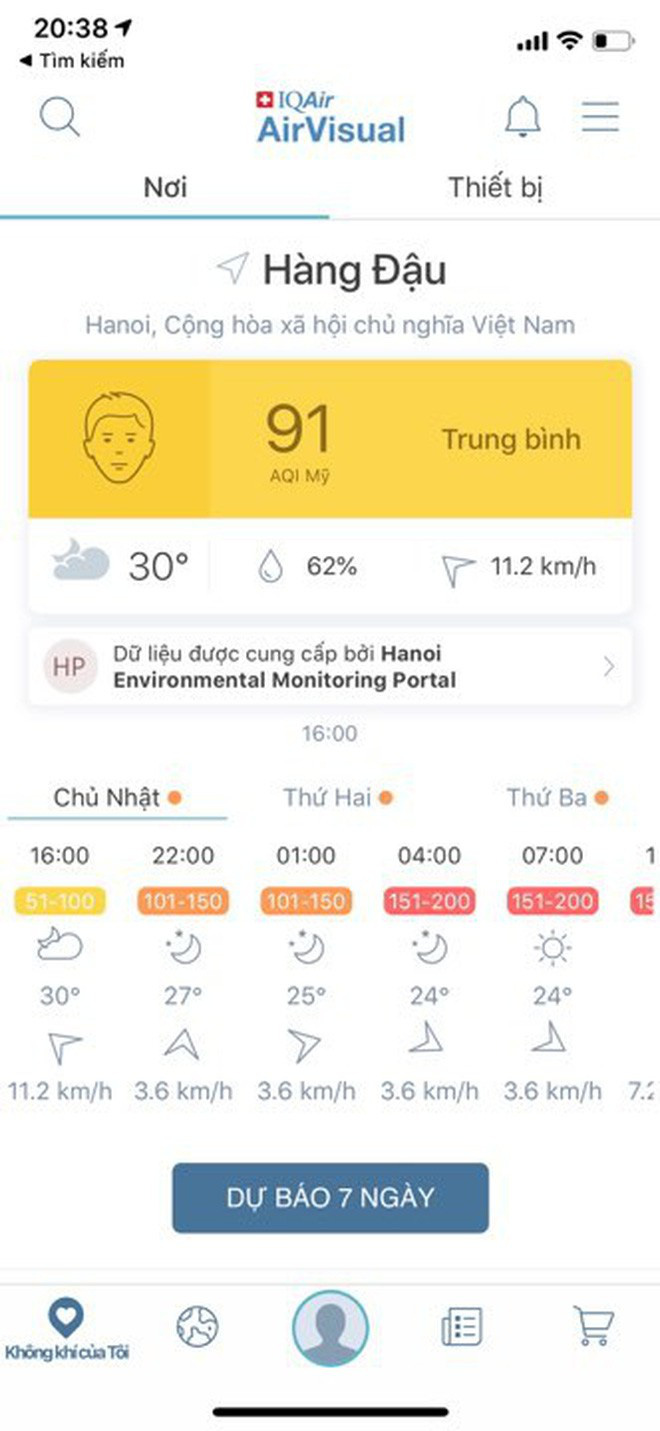Open the search magnifier icon
The width and height of the screenshot is (660, 1431).
60,117
